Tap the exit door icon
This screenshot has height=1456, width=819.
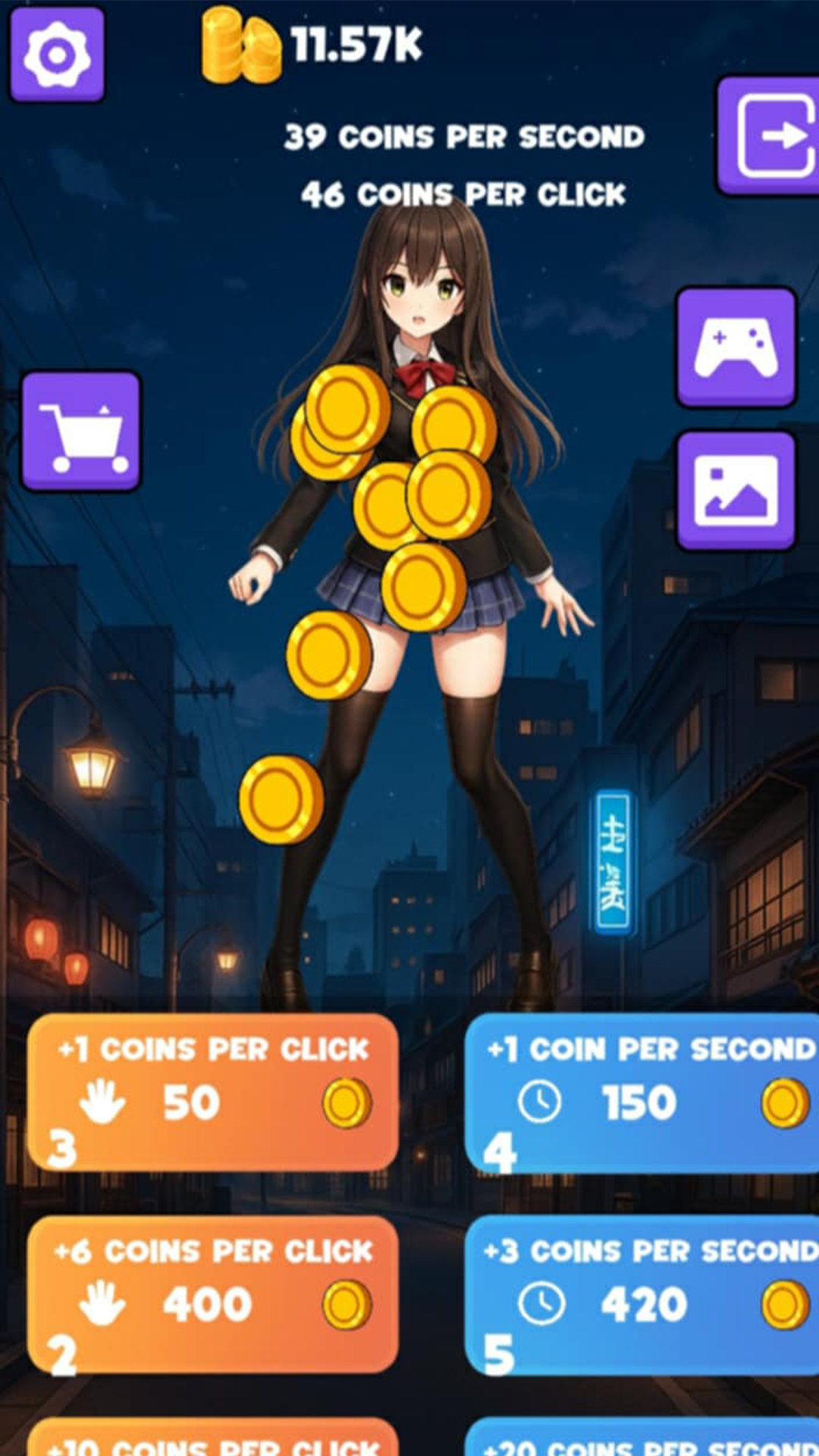tap(768, 136)
